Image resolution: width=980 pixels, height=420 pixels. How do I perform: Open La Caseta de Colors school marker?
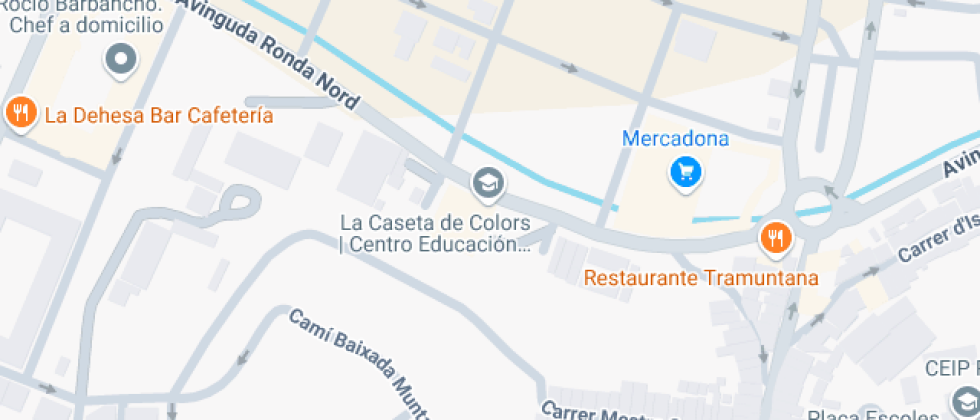point(488,184)
